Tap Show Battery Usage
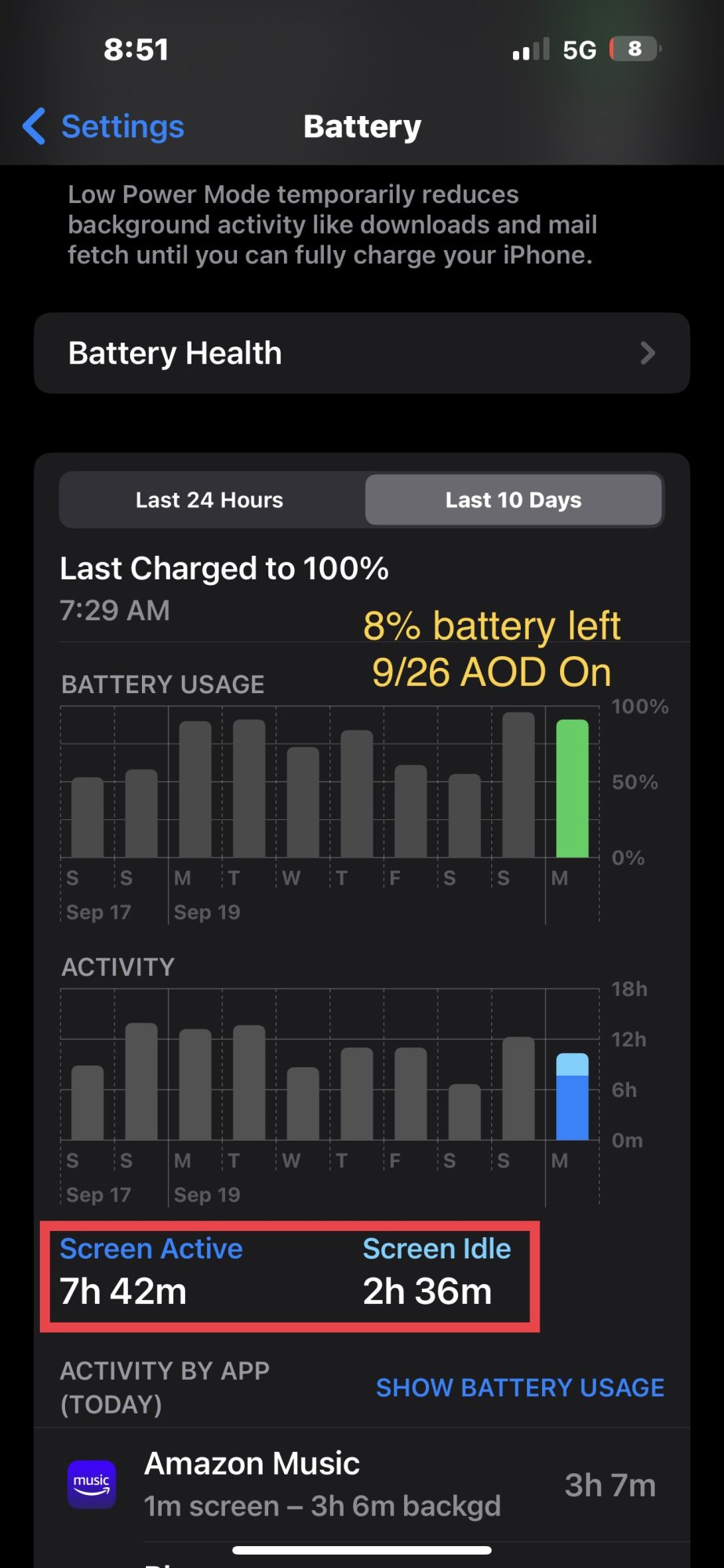This screenshot has height=1568, width=724. 519,1388
